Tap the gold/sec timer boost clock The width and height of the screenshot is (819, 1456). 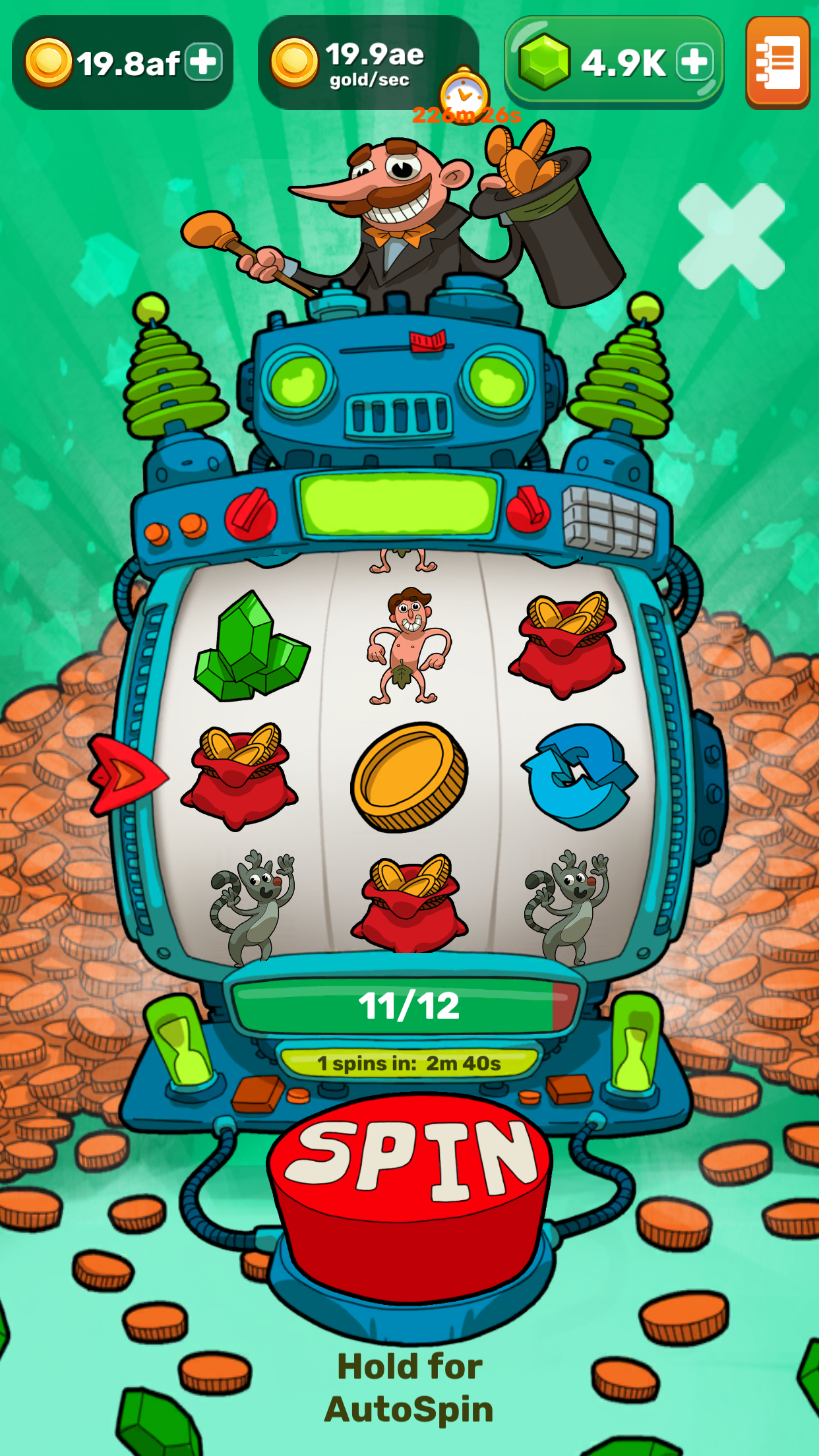coord(464,94)
